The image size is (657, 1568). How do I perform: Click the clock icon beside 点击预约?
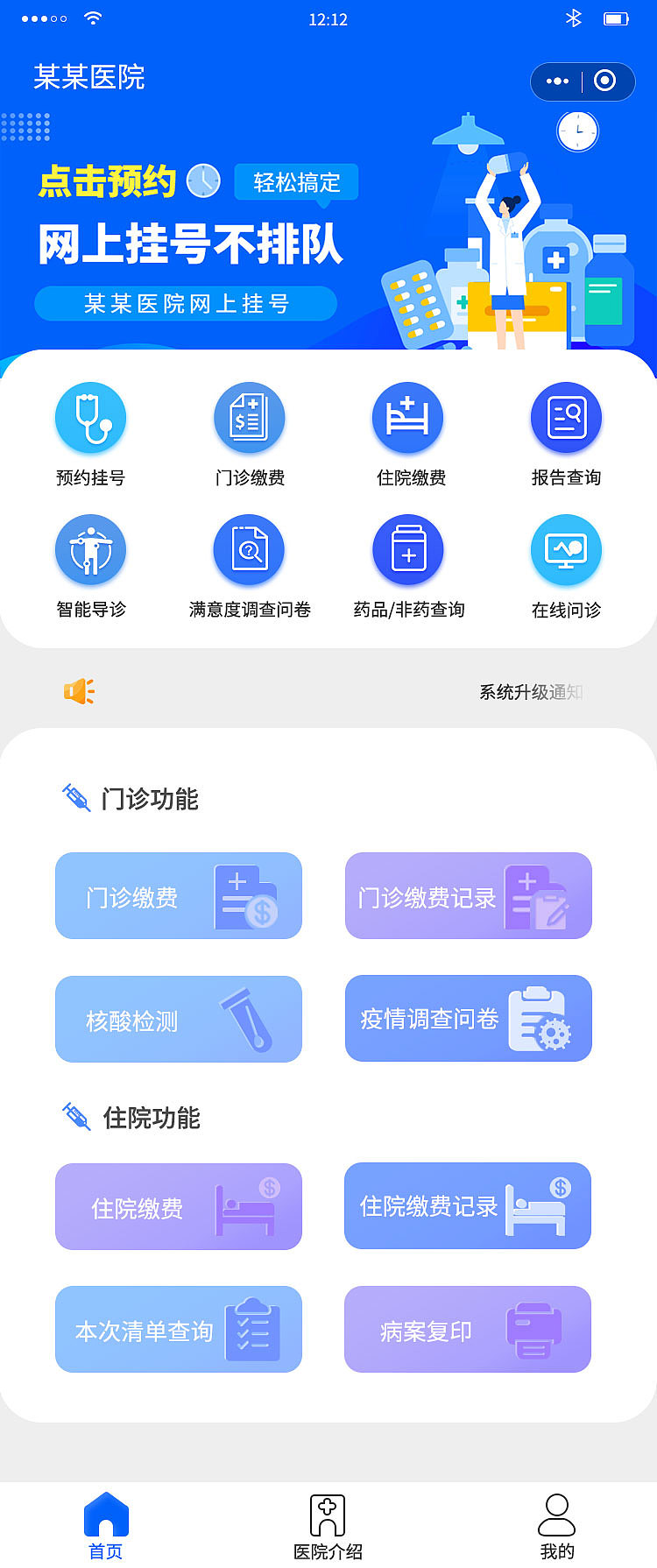tap(204, 179)
